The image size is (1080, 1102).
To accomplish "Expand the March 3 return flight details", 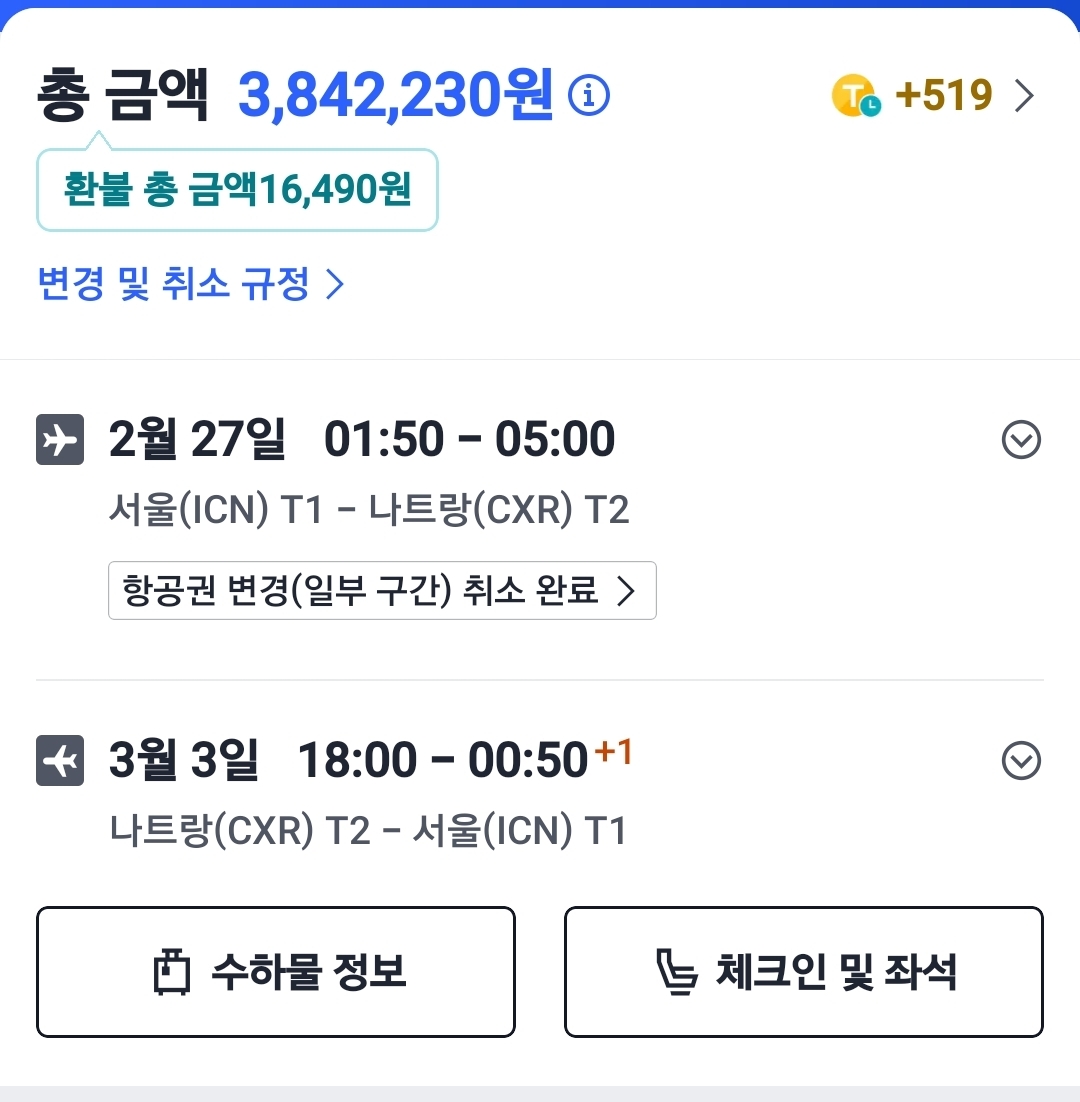I will pos(1021,762).
